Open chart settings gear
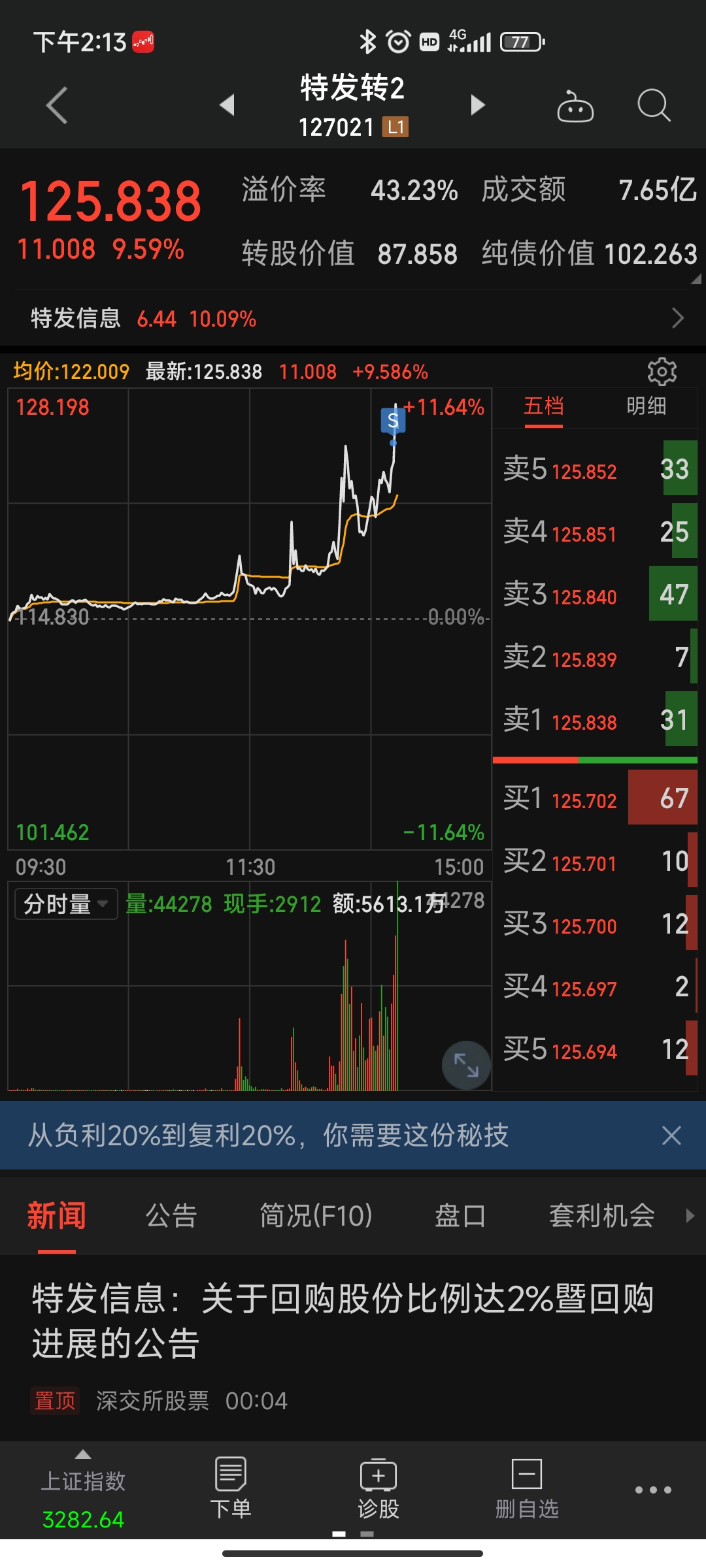706x1568 pixels. point(662,372)
